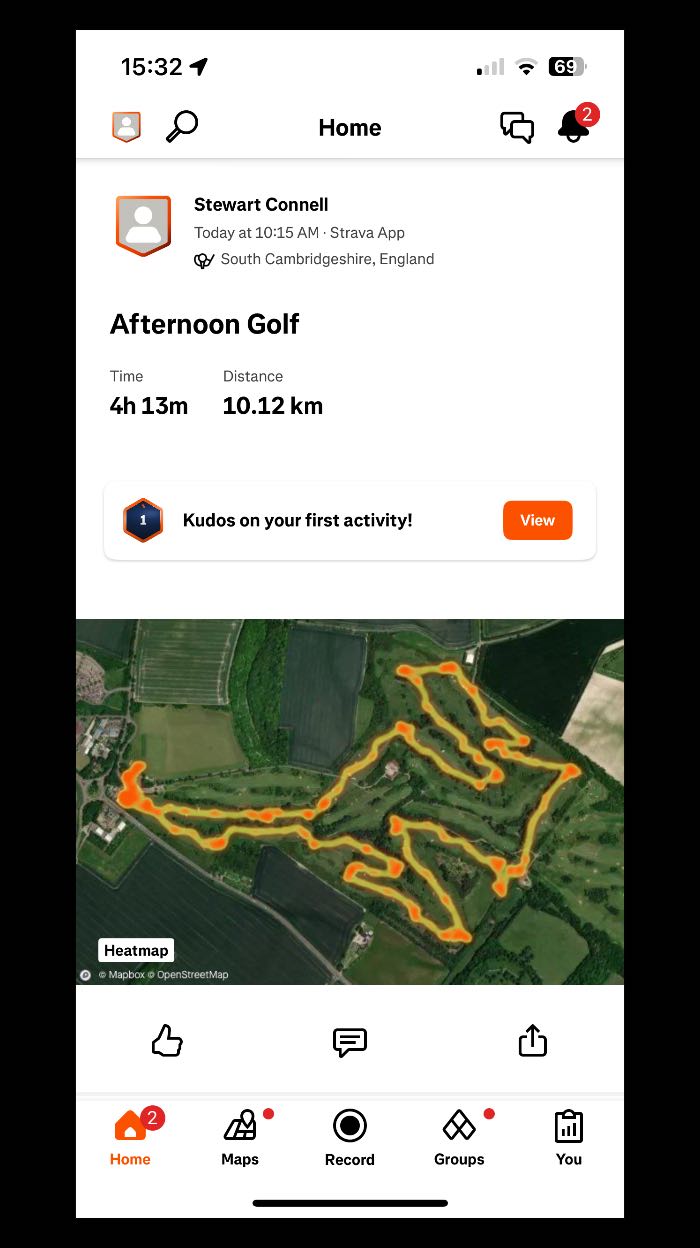This screenshot has height=1248, width=700.
Task: Give kudos with the thumbs-up icon
Action: tap(167, 1042)
